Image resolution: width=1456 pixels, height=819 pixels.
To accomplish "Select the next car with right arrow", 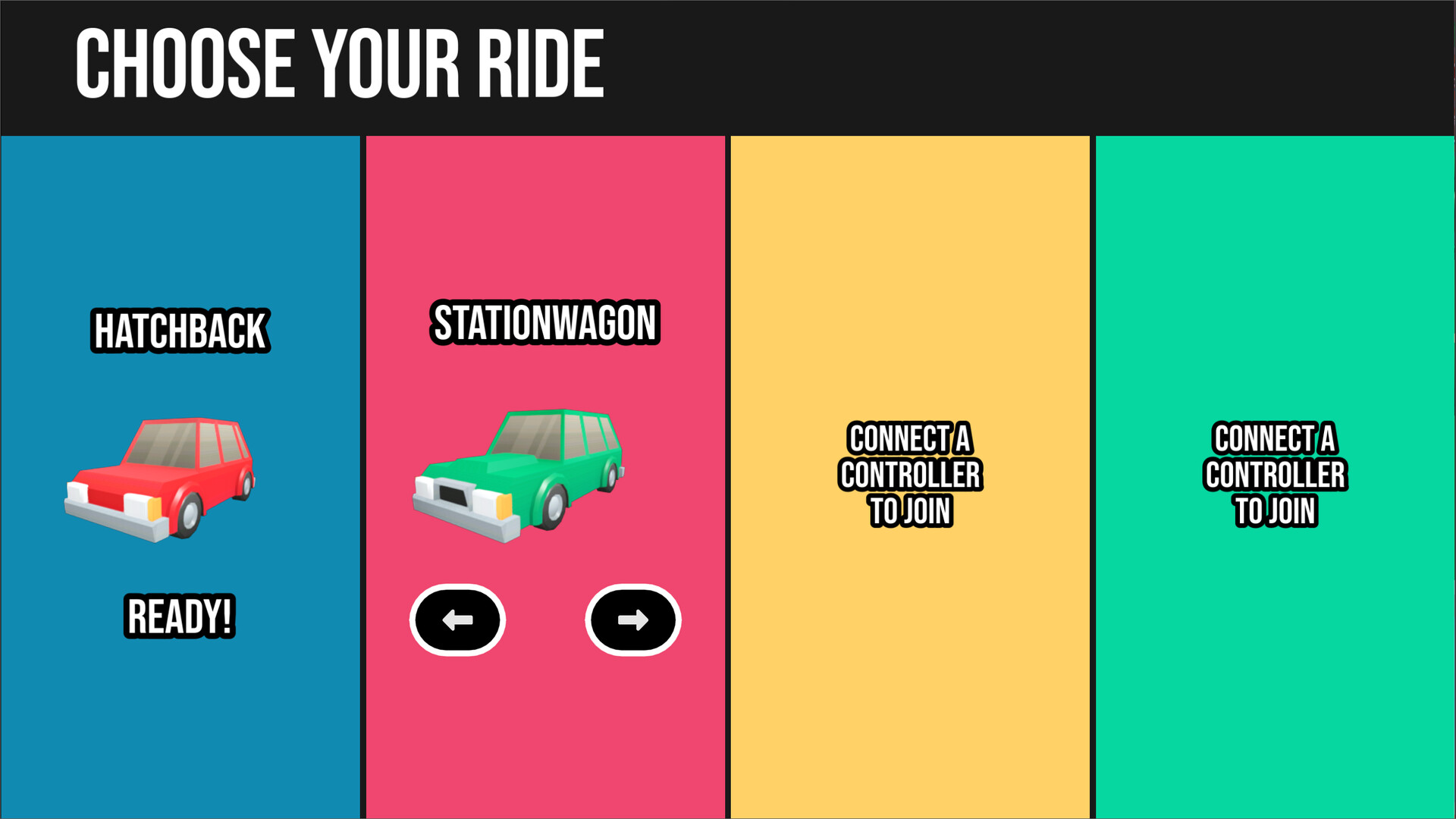I will (x=633, y=620).
